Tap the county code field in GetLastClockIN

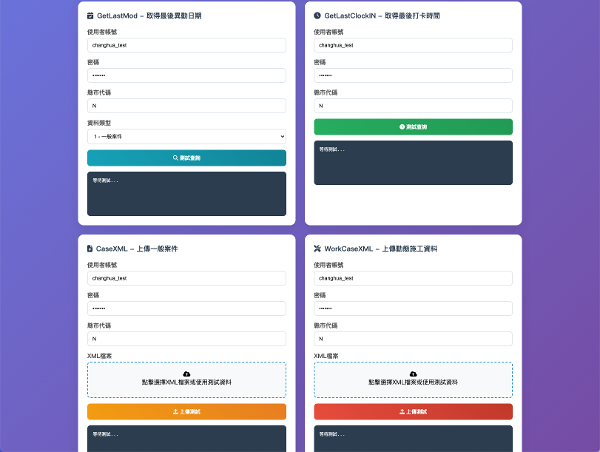pyautogui.click(x=413, y=105)
